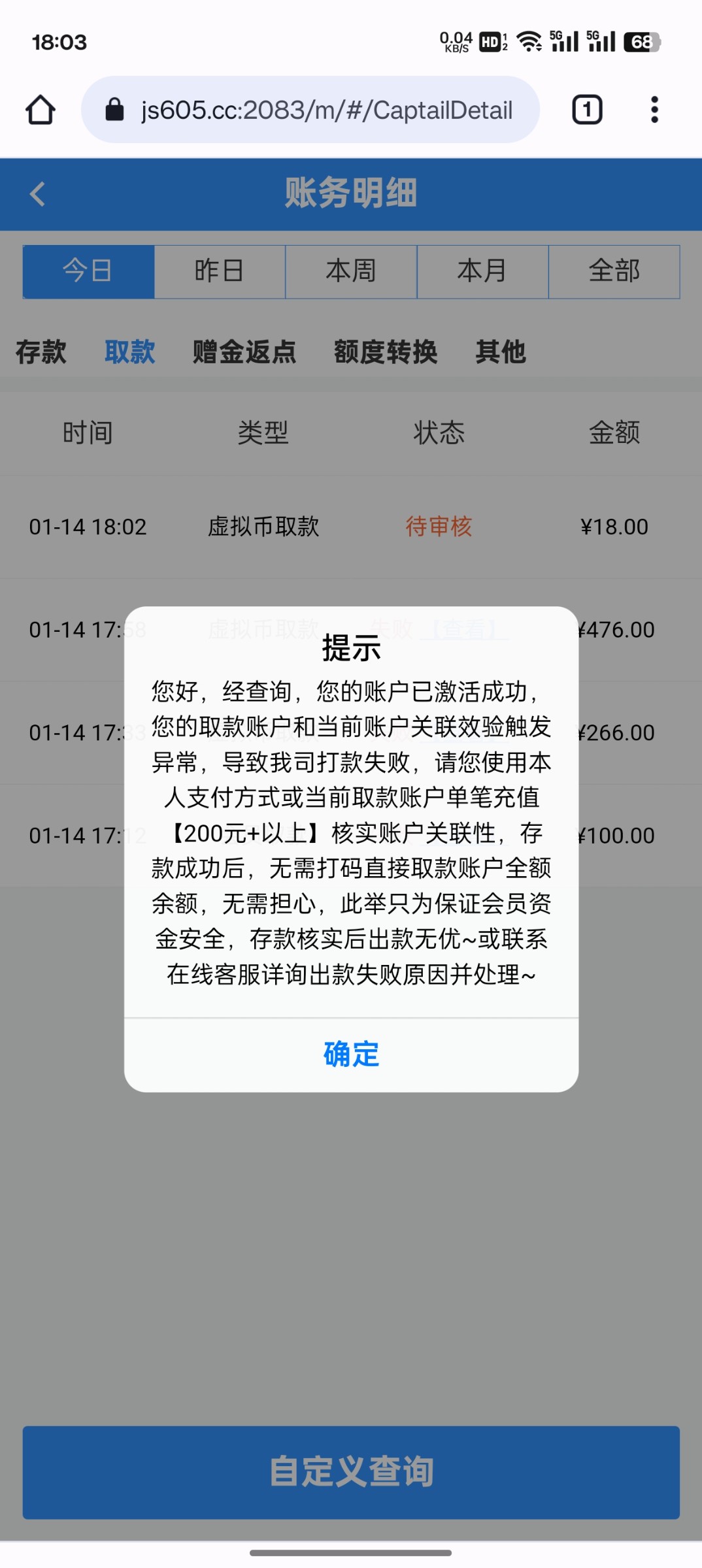This screenshot has width=702, height=1568.
Task: Switch to the 昨日 tab
Action: (220, 272)
